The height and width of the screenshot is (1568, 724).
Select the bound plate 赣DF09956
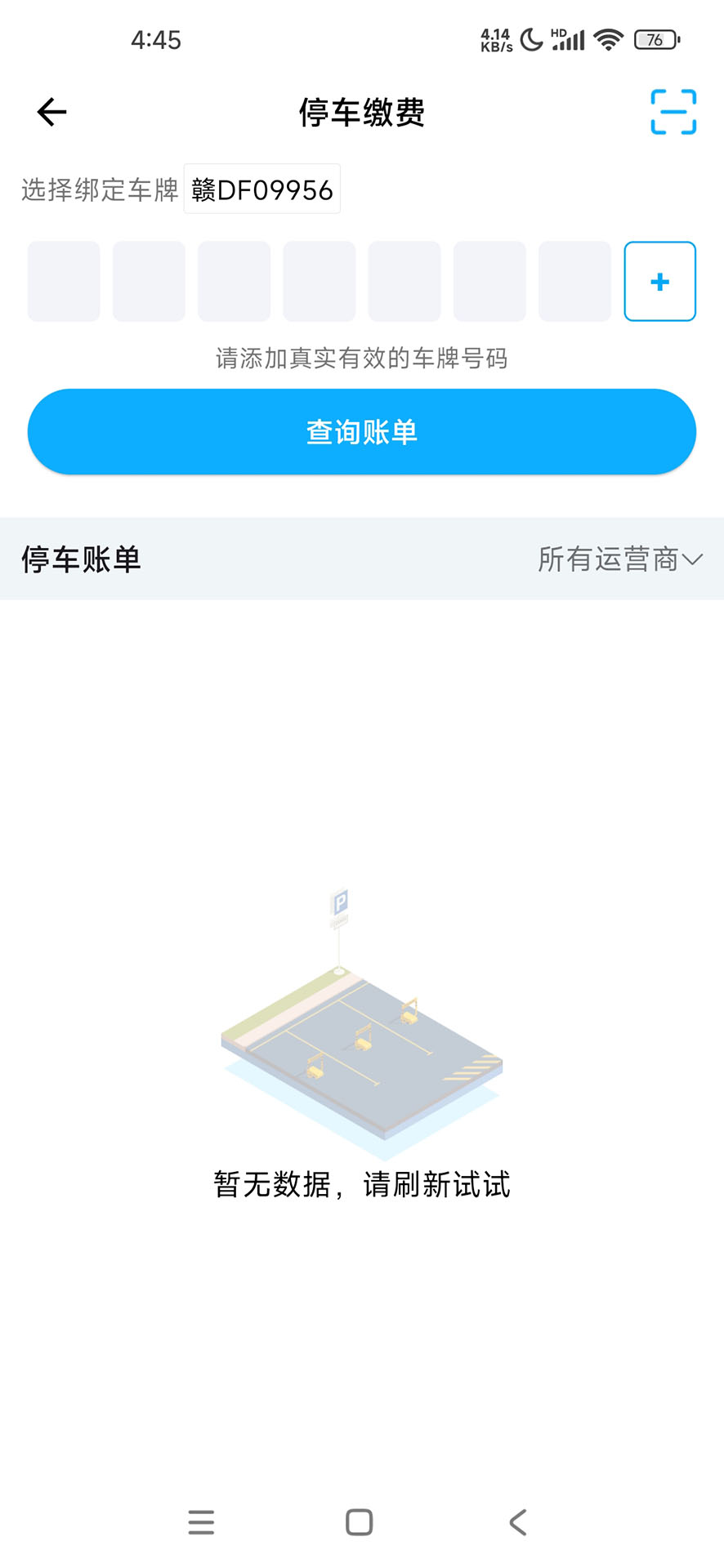pos(261,189)
